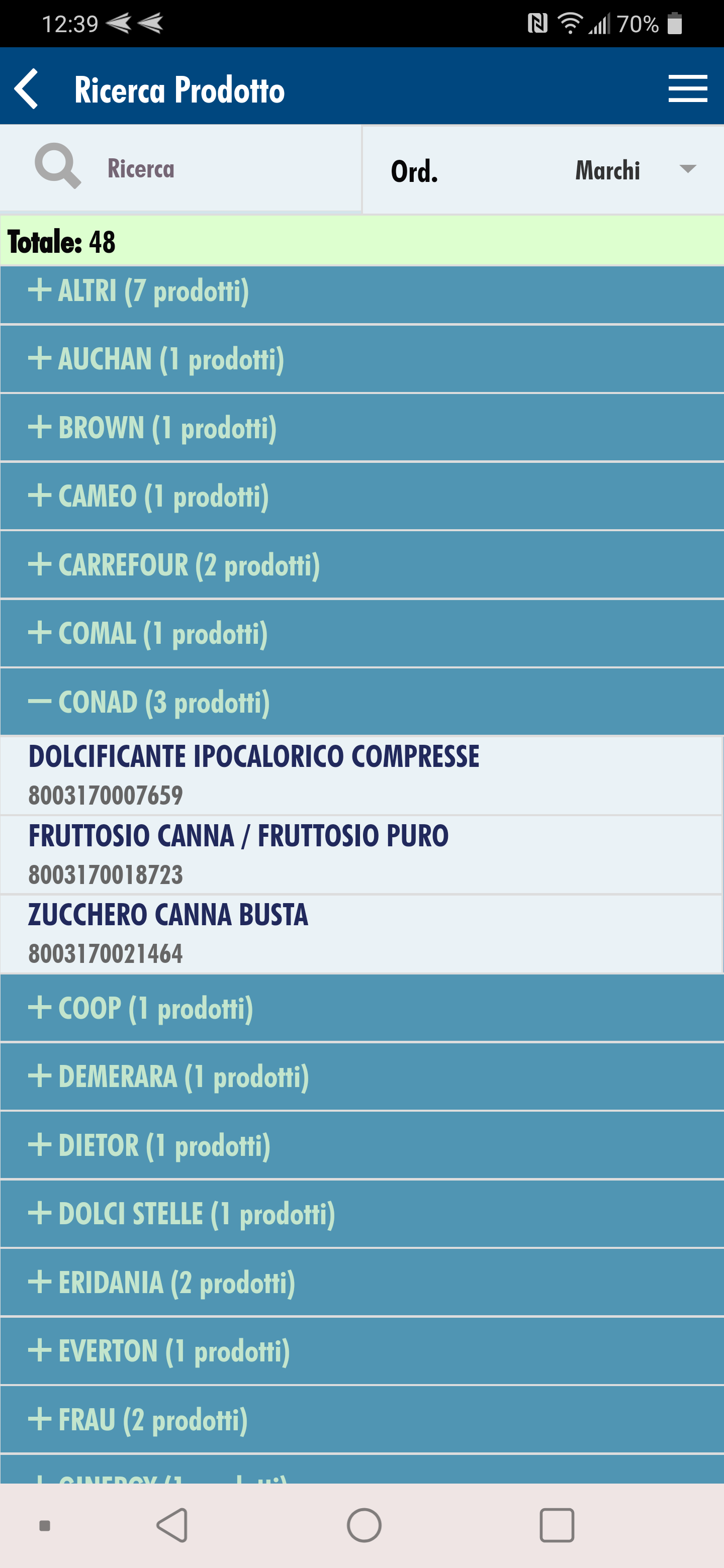Open recent apps with the square button

click(x=556, y=1525)
